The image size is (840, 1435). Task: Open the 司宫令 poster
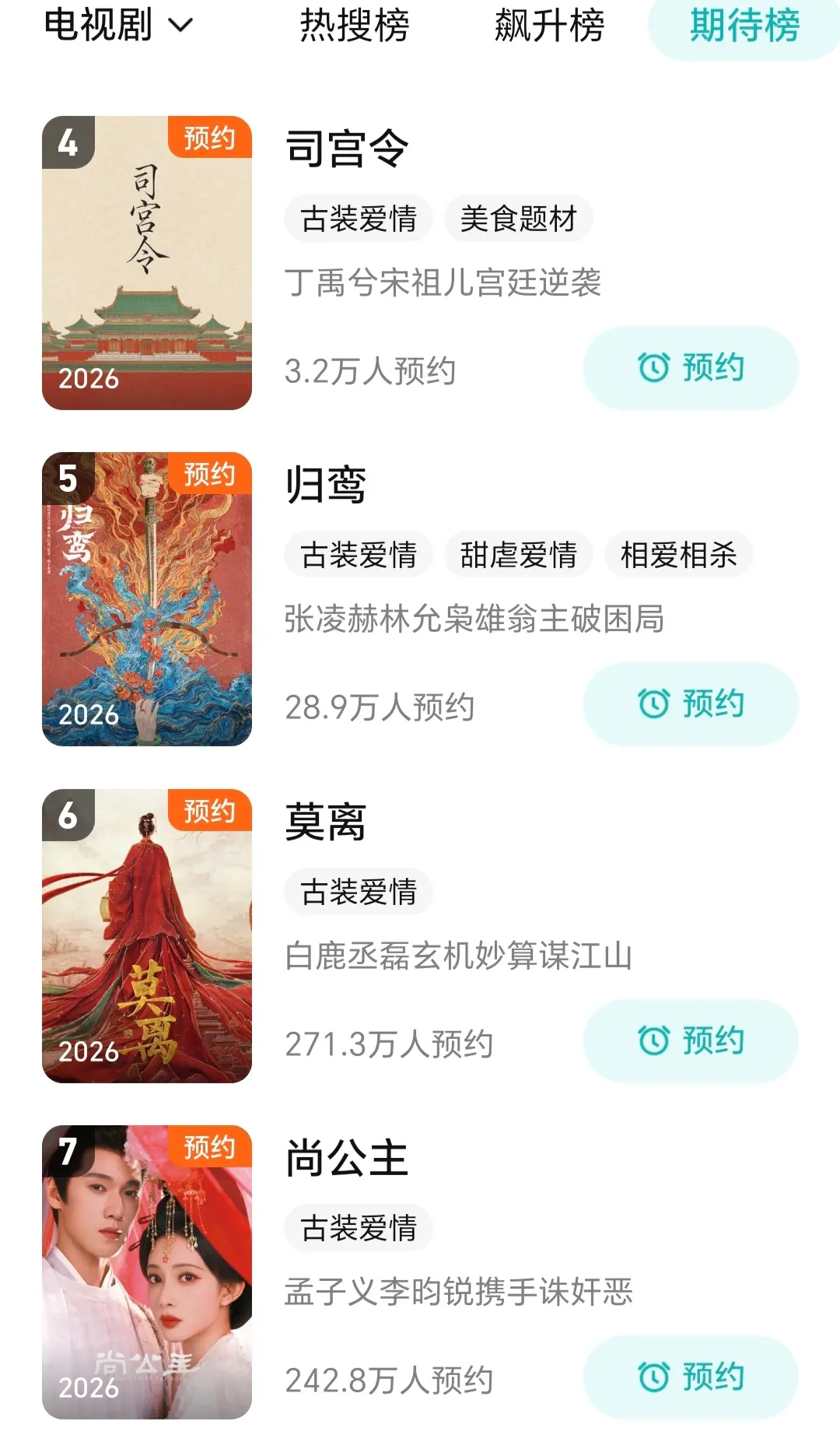(147, 263)
